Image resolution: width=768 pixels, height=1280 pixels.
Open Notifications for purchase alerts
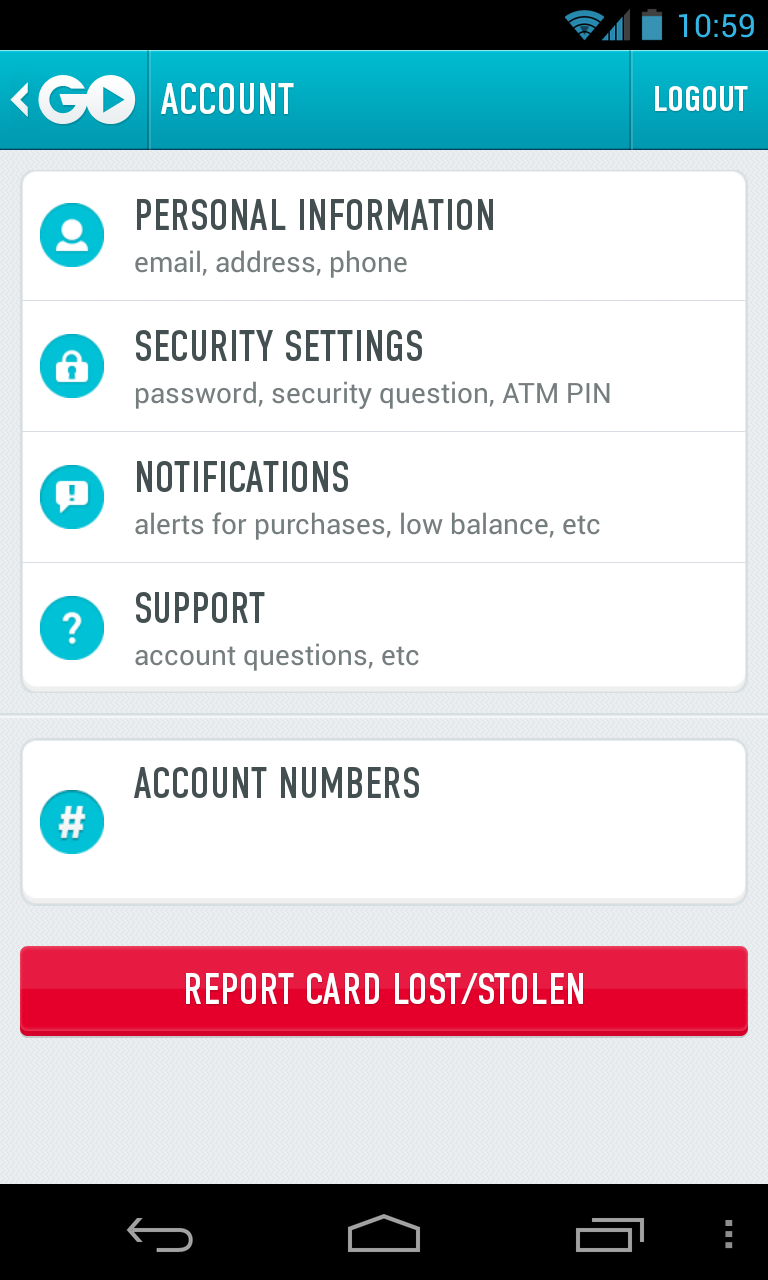coord(383,496)
